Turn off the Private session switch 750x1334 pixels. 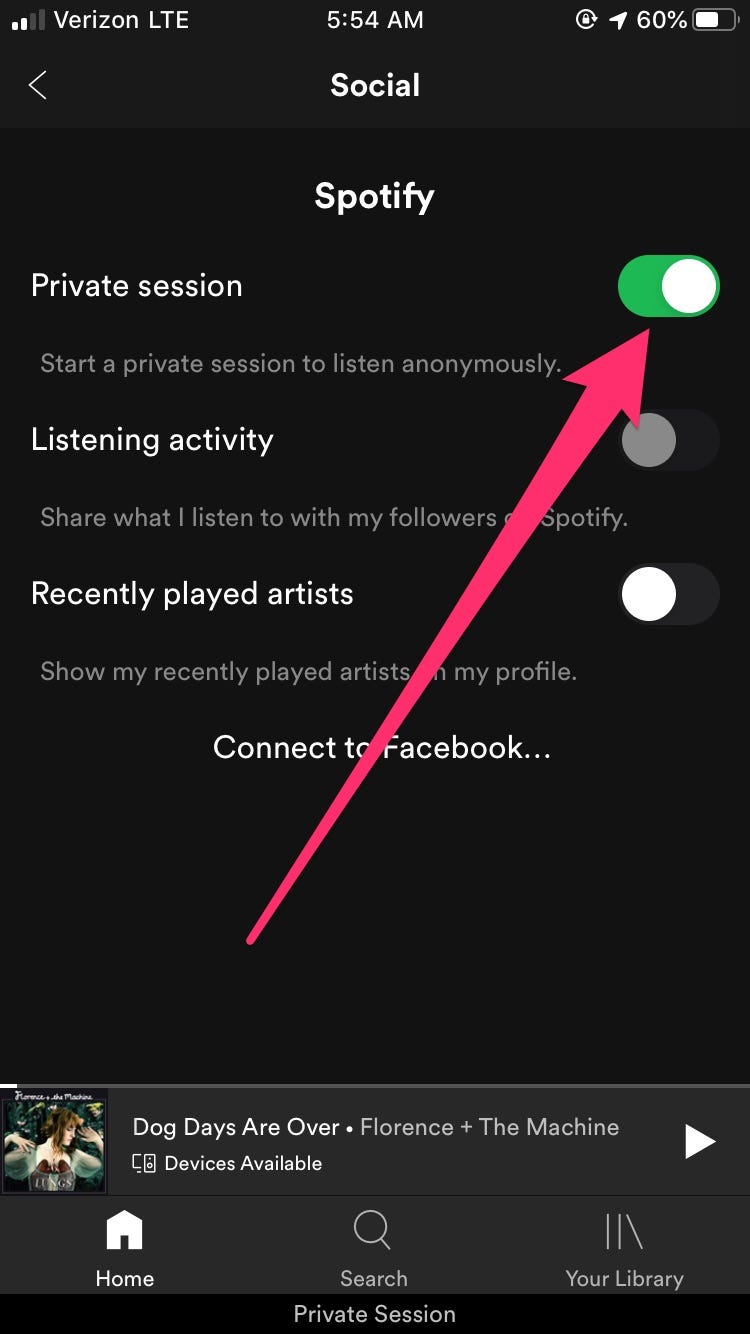669,286
